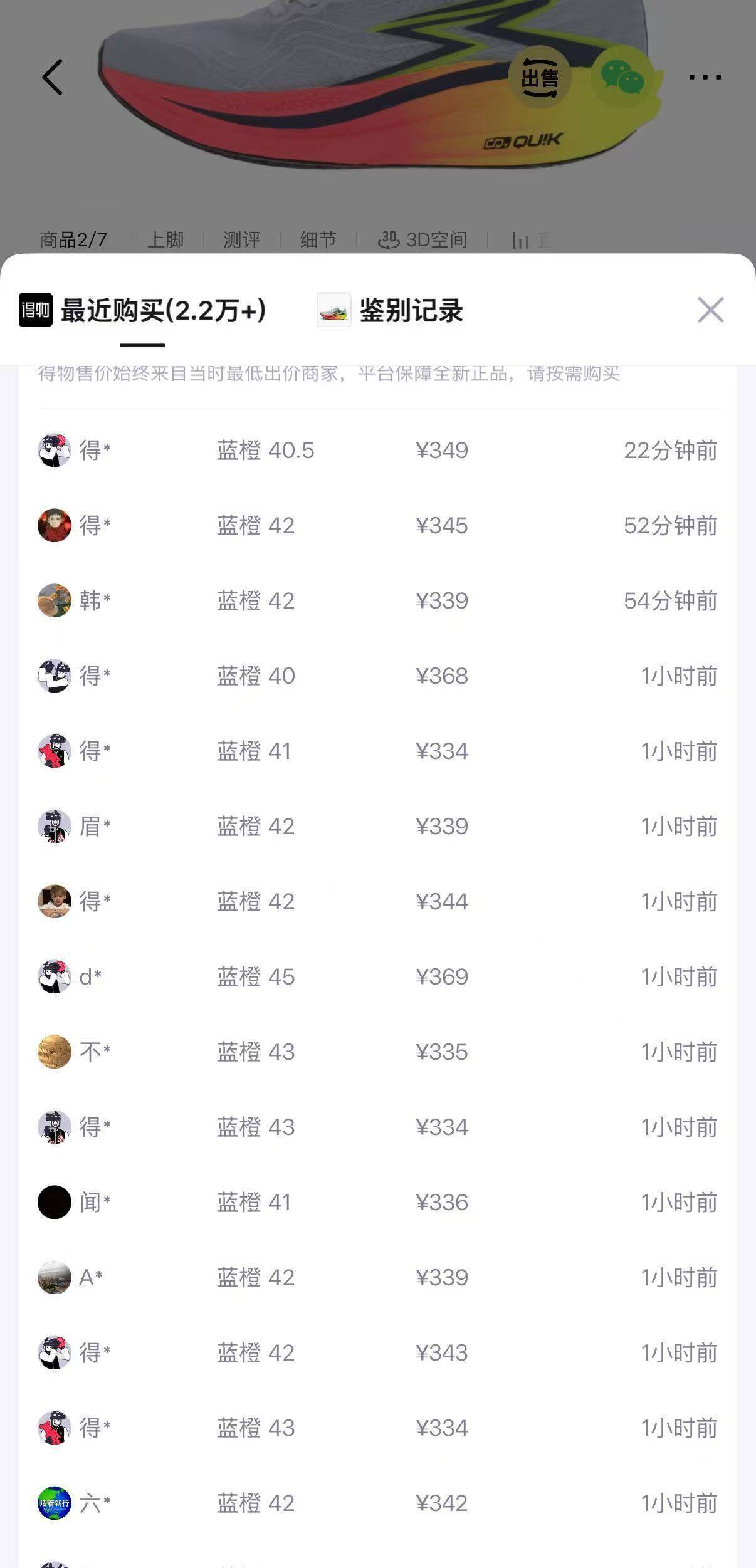
Task: Tap the 出售 sell button
Action: click(x=539, y=78)
